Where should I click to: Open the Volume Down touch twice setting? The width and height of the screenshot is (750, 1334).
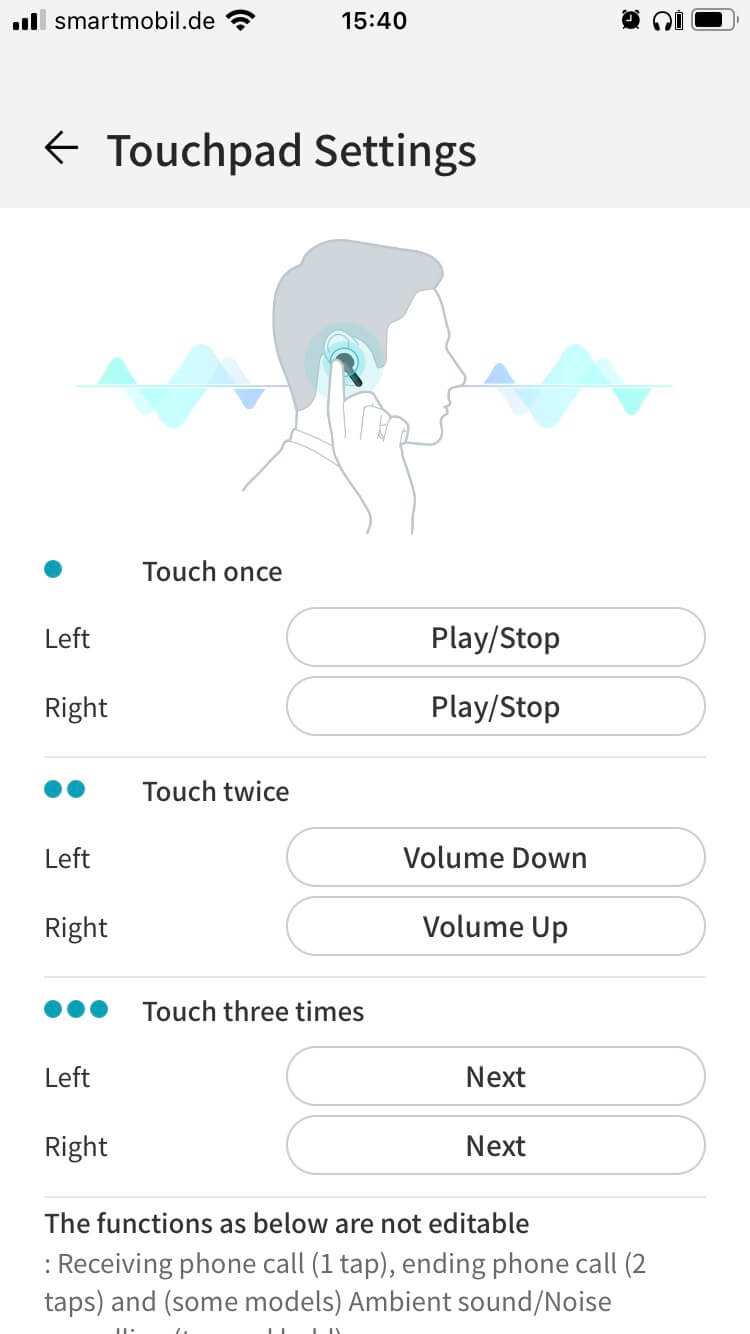(495, 857)
